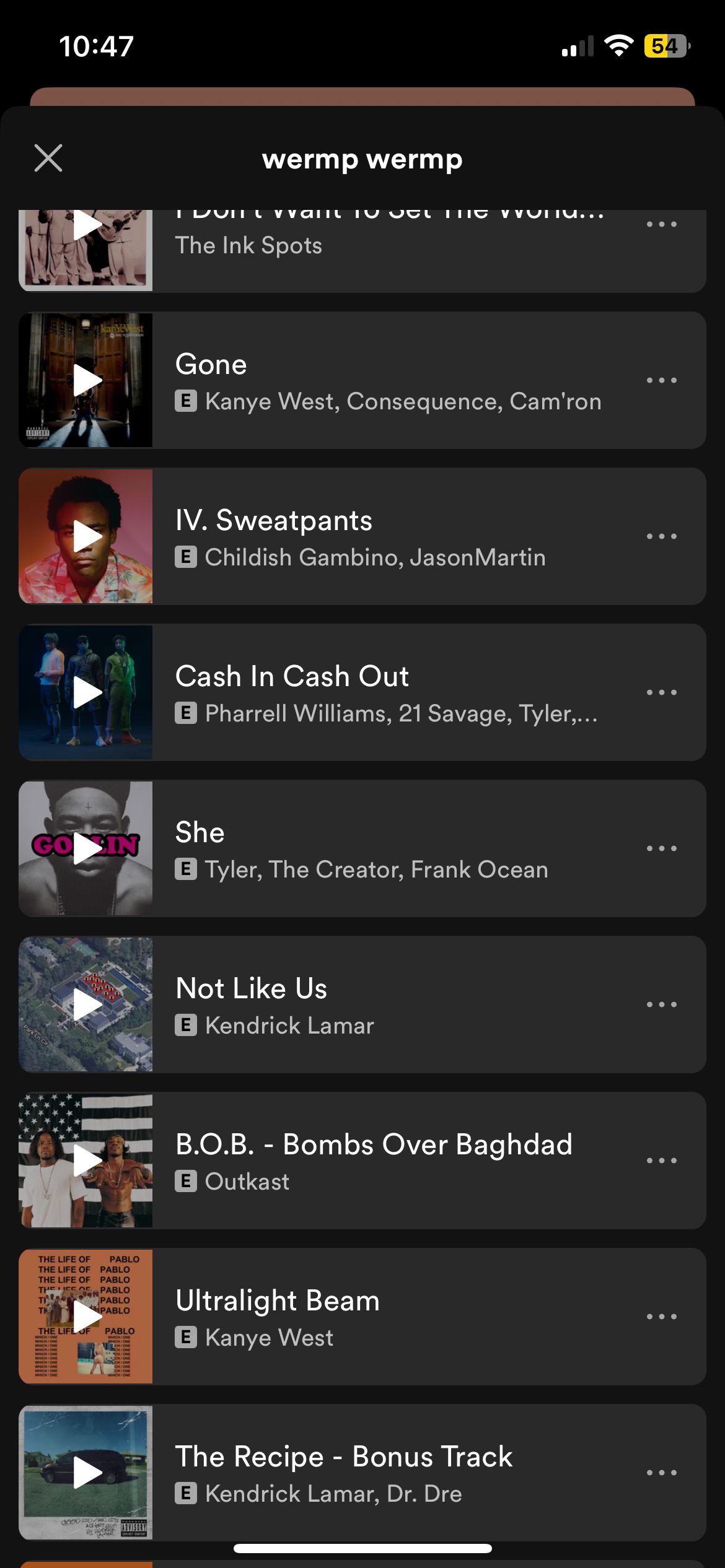Play the preview of Cash In Cash Out
The width and height of the screenshot is (725, 1568).
click(86, 692)
